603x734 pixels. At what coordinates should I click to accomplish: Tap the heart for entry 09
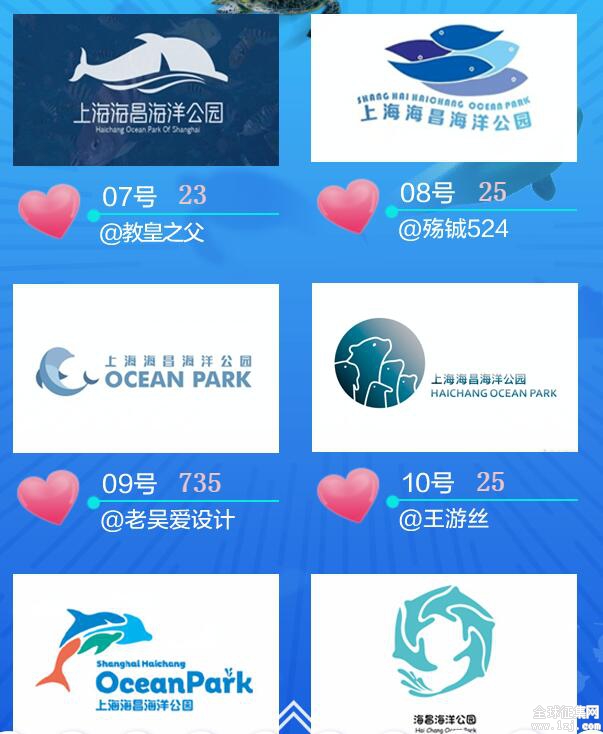click(48, 497)
